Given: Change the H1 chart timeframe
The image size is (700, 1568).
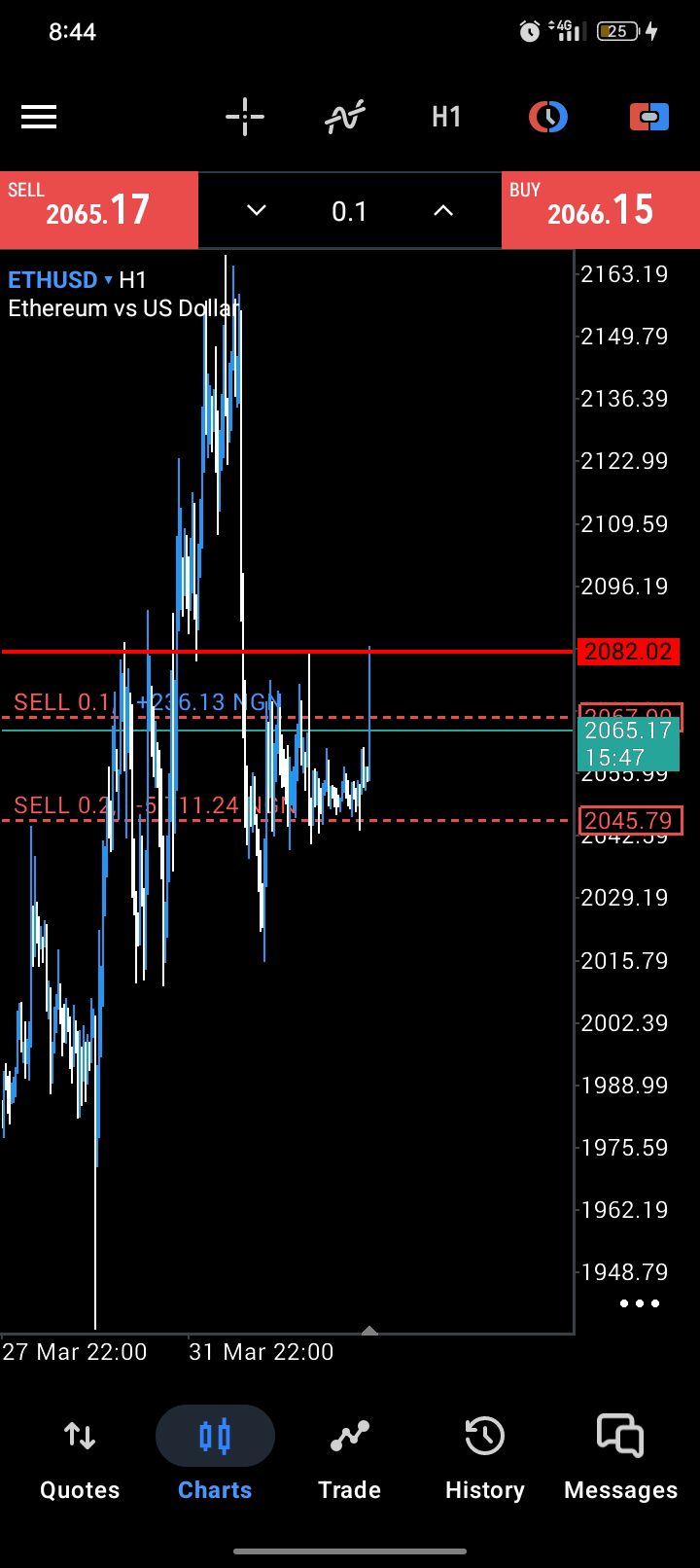Looking at the screenshot, I should click(446, 118).
